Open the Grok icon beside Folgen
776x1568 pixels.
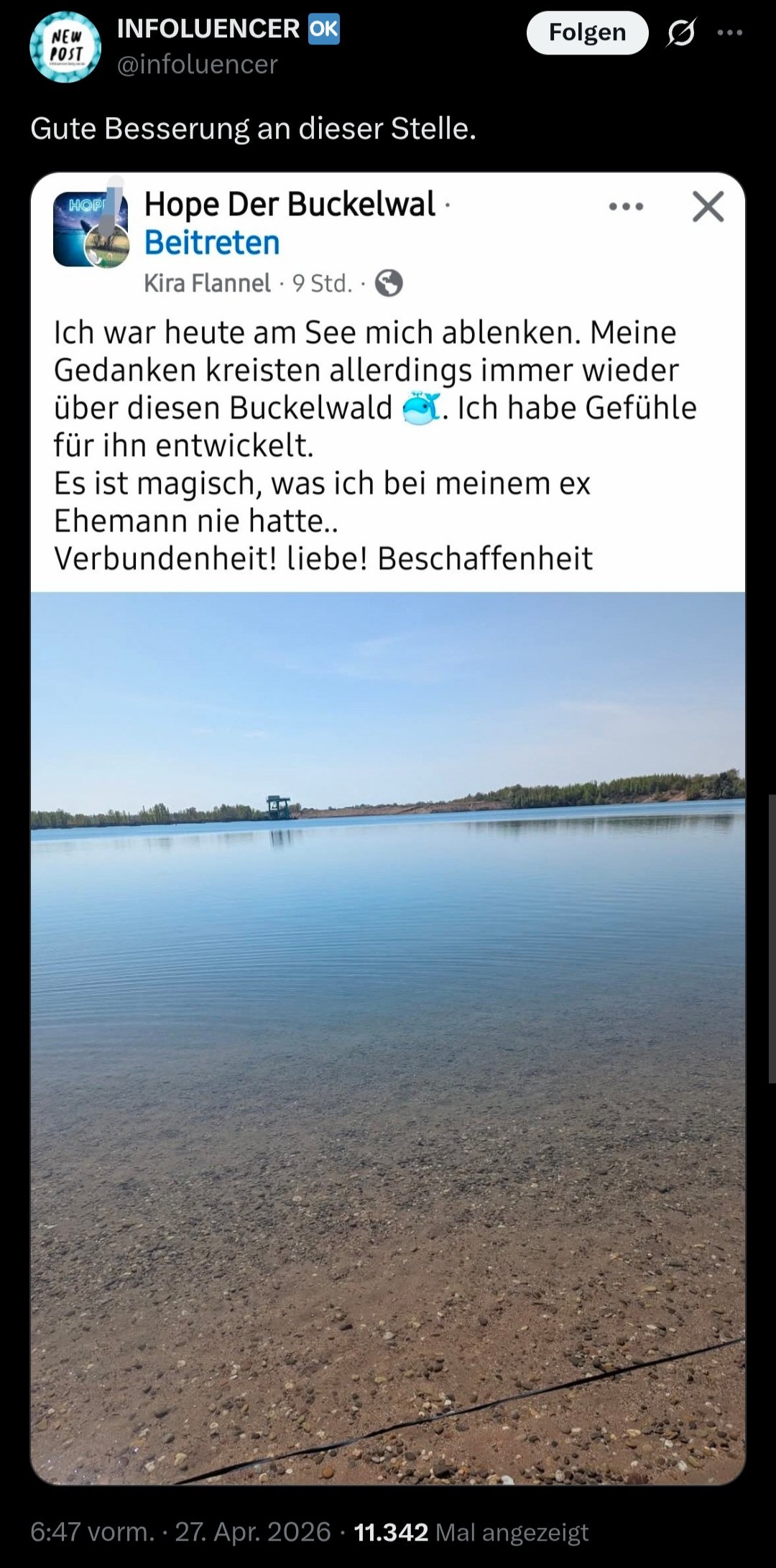680,33
